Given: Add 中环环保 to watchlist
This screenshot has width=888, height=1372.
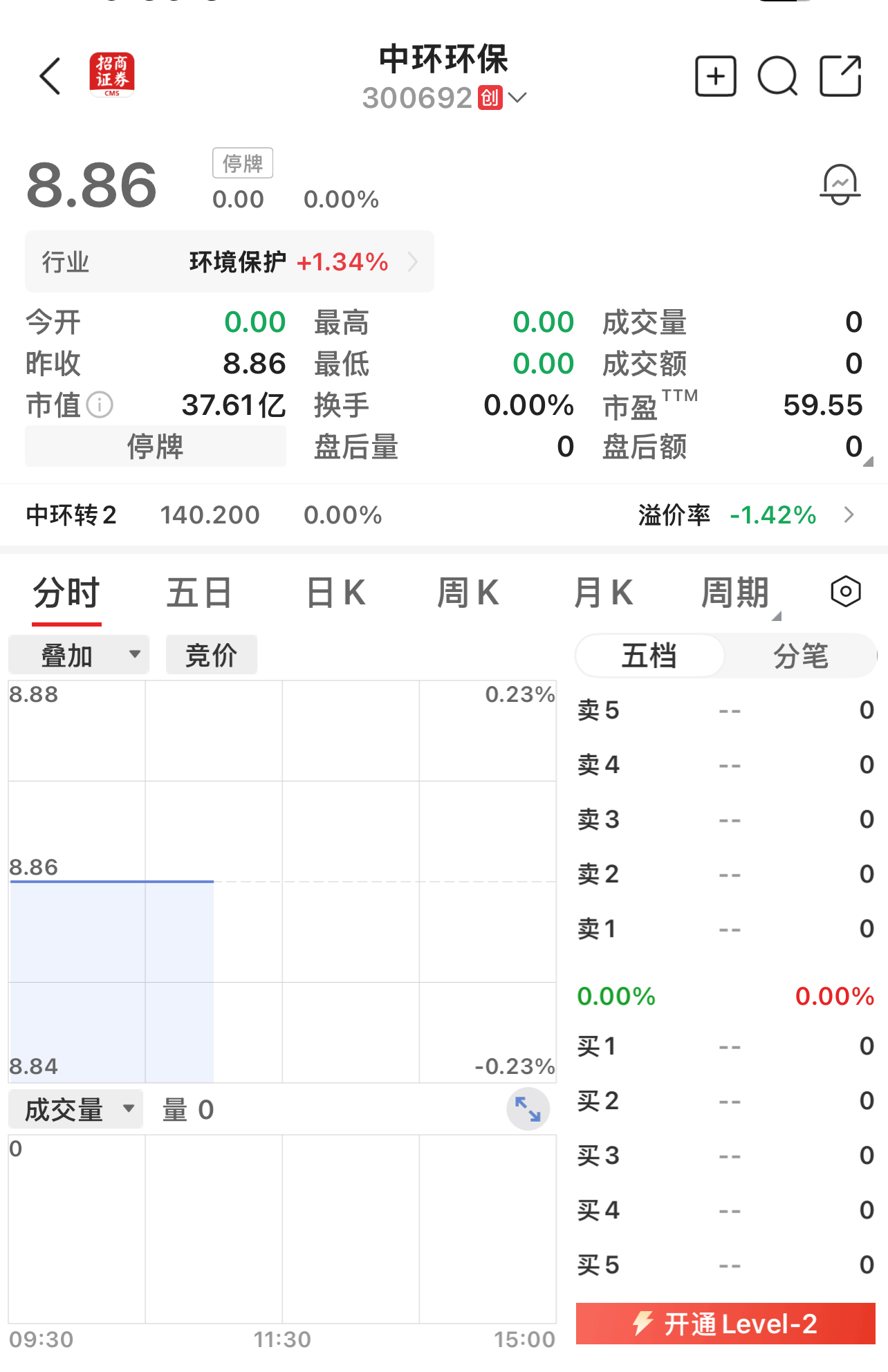Looking at the screenshot, I should 715,76.
